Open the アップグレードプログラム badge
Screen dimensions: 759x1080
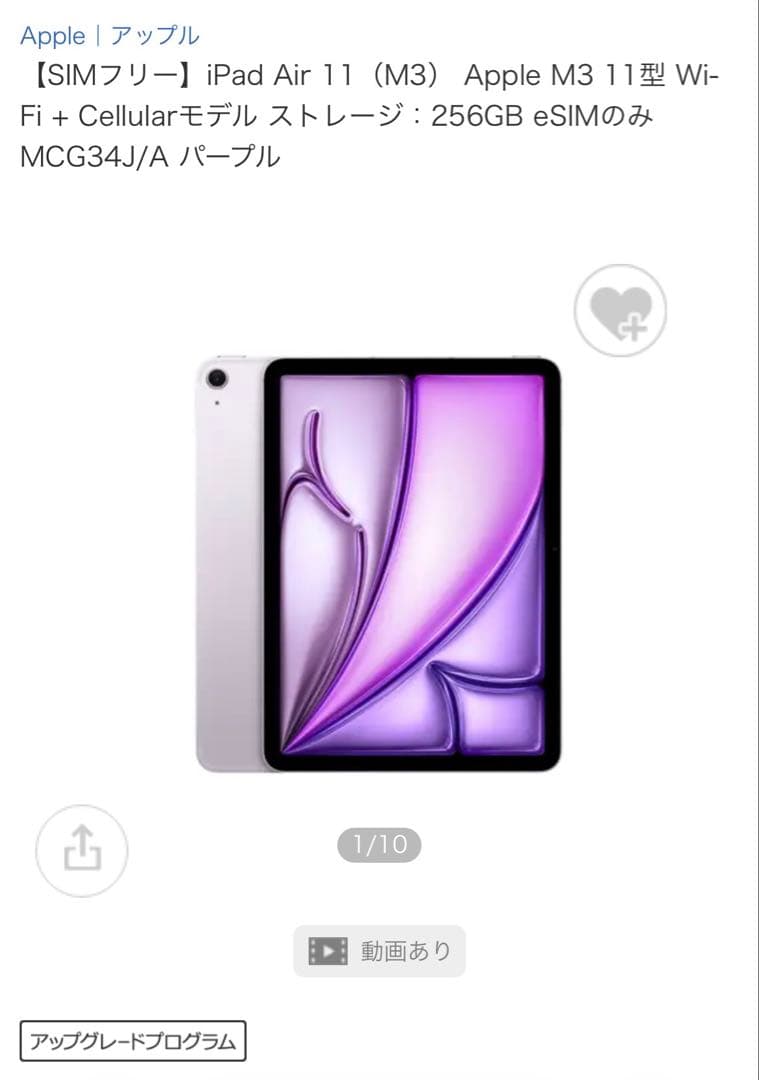[x=133, y=1042]
